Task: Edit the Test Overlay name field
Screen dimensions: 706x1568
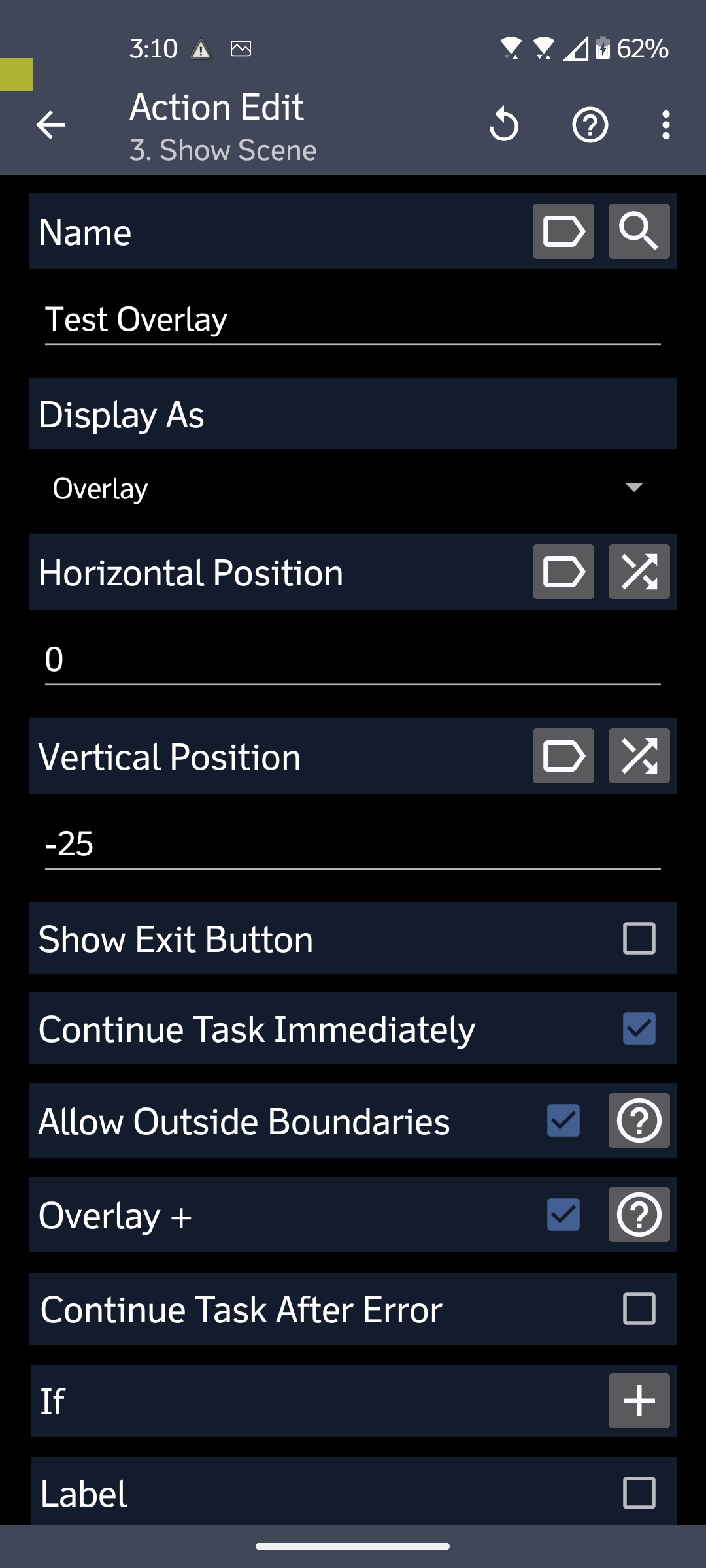Action: coord(352,320)
